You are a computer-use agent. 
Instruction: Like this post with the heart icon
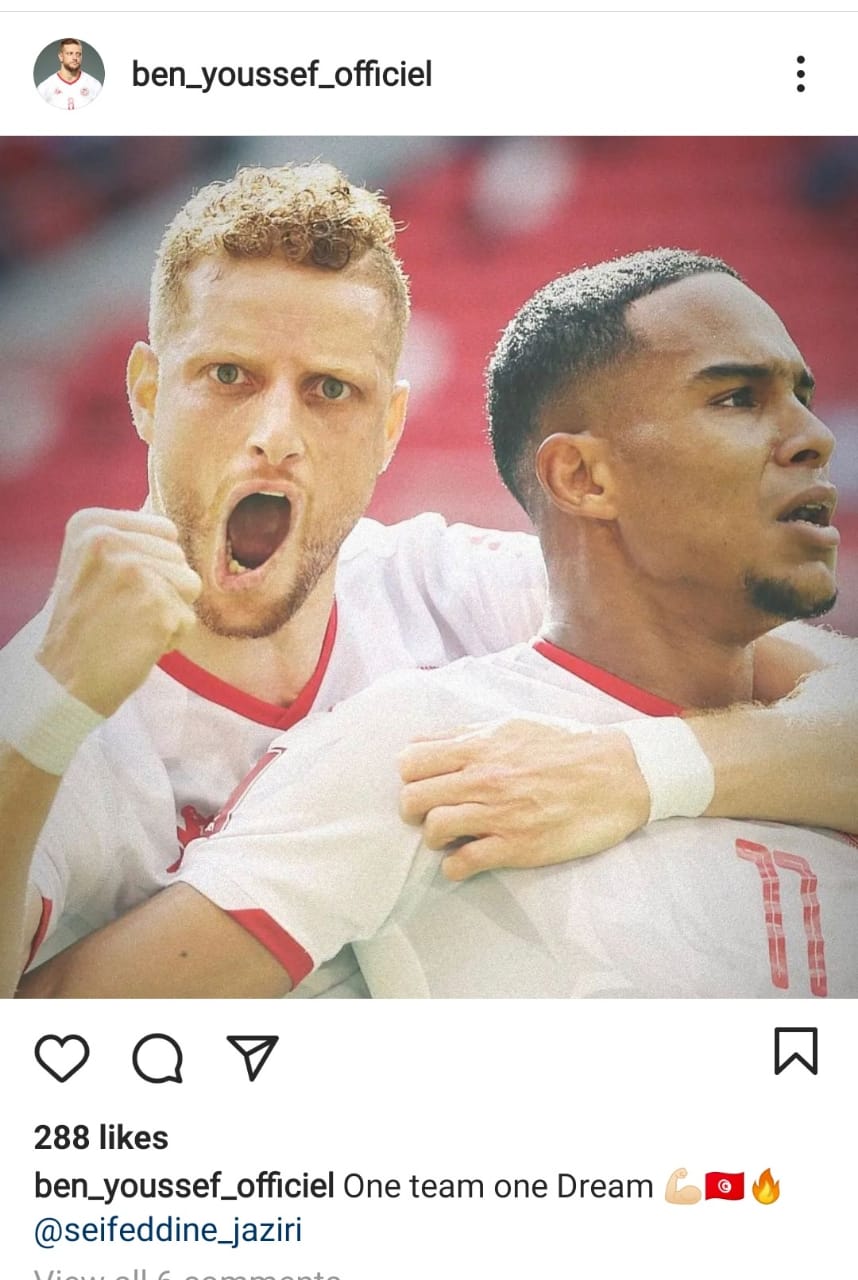62,1057
